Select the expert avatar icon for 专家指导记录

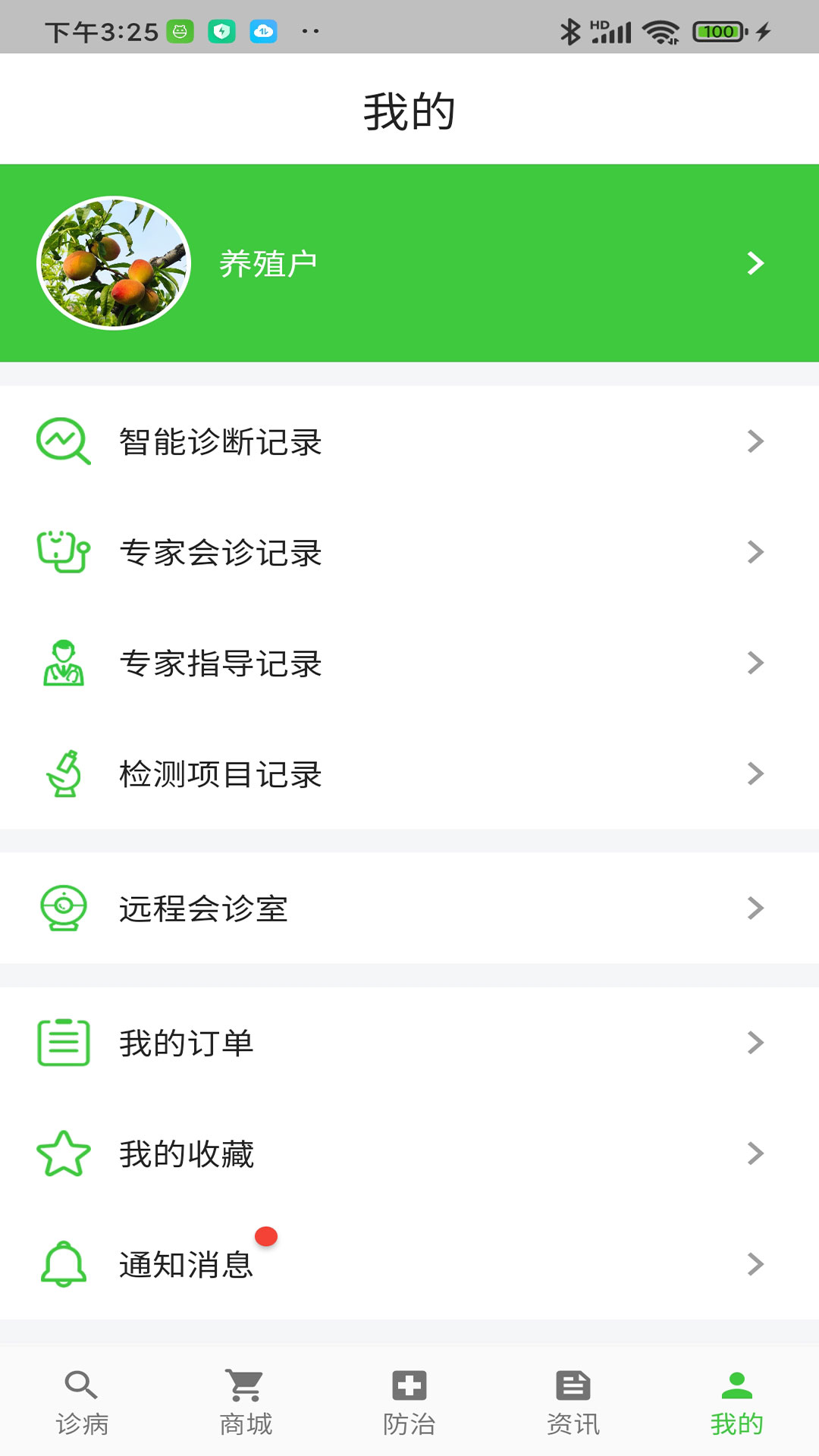point(64,663)
